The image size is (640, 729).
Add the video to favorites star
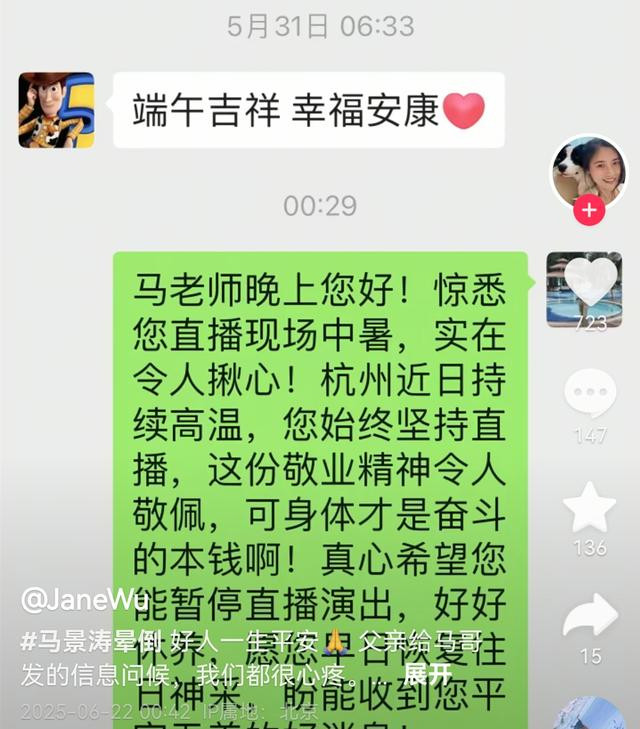coord(590,507)
